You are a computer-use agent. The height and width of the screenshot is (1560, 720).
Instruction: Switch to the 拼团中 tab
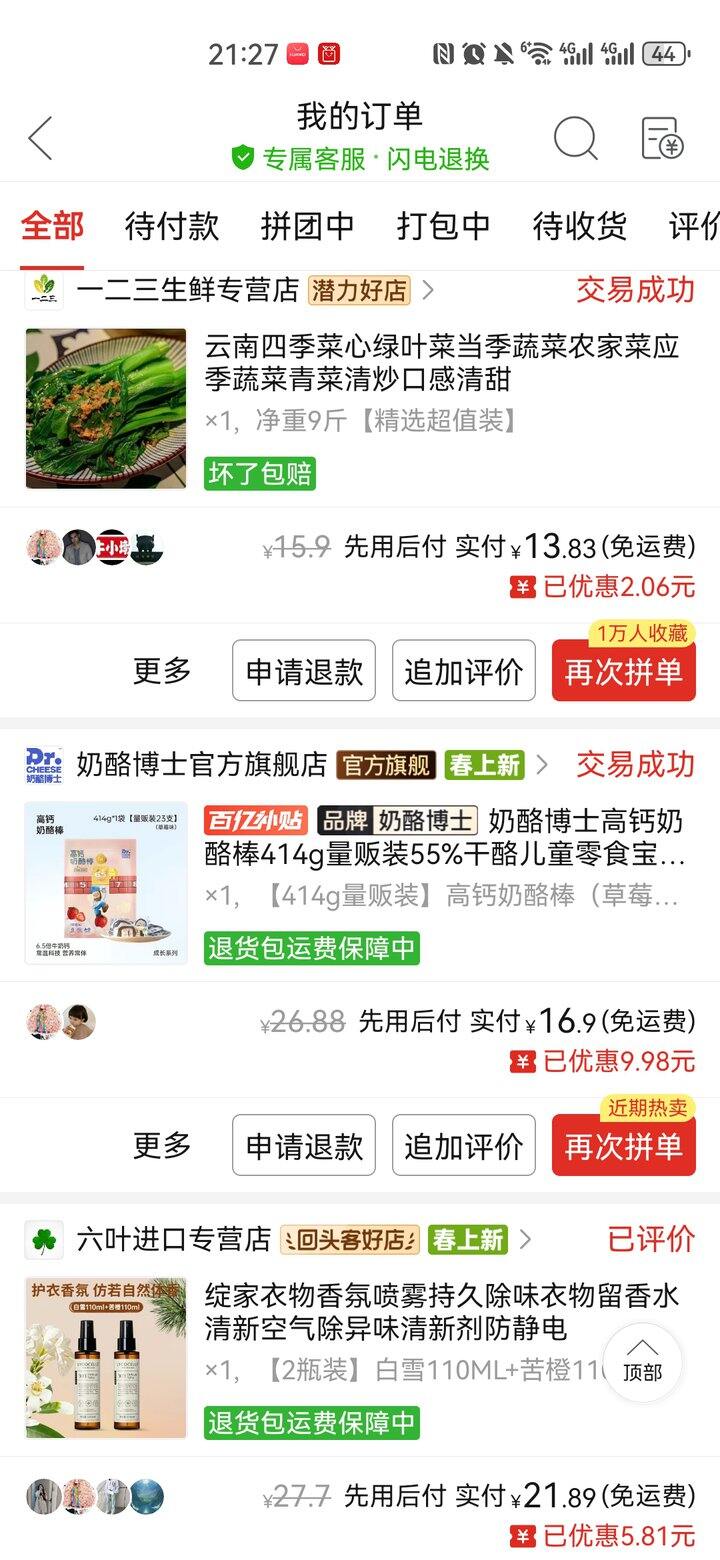[x=307, y=226]
